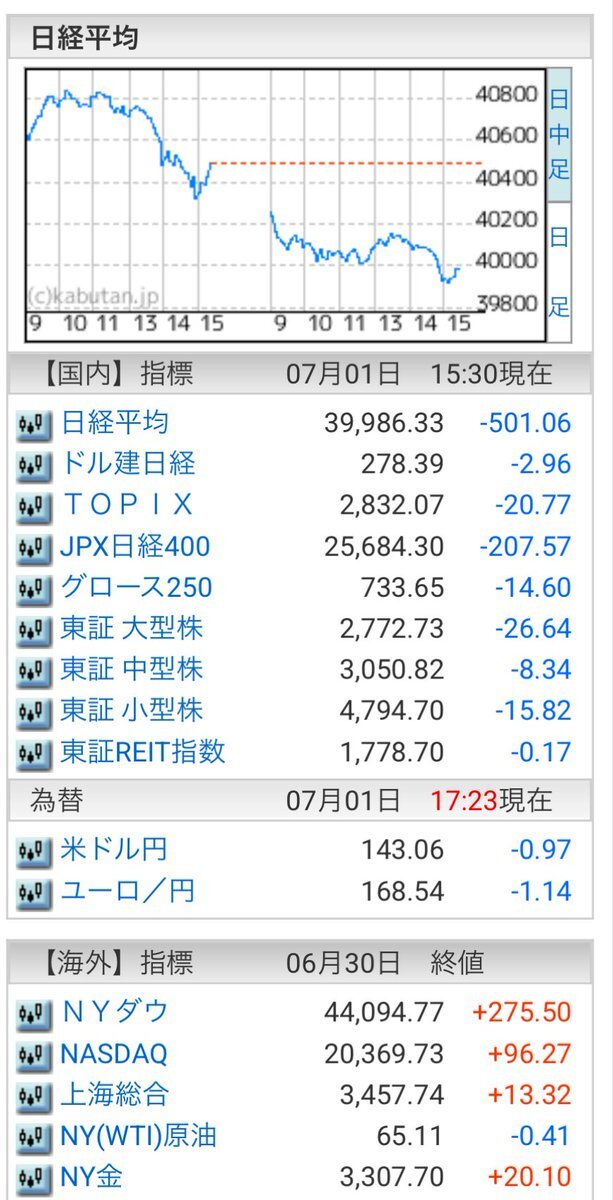View NYダウ index page
The width and height of the screenshot is (613, 1200).
(115, 1012)
